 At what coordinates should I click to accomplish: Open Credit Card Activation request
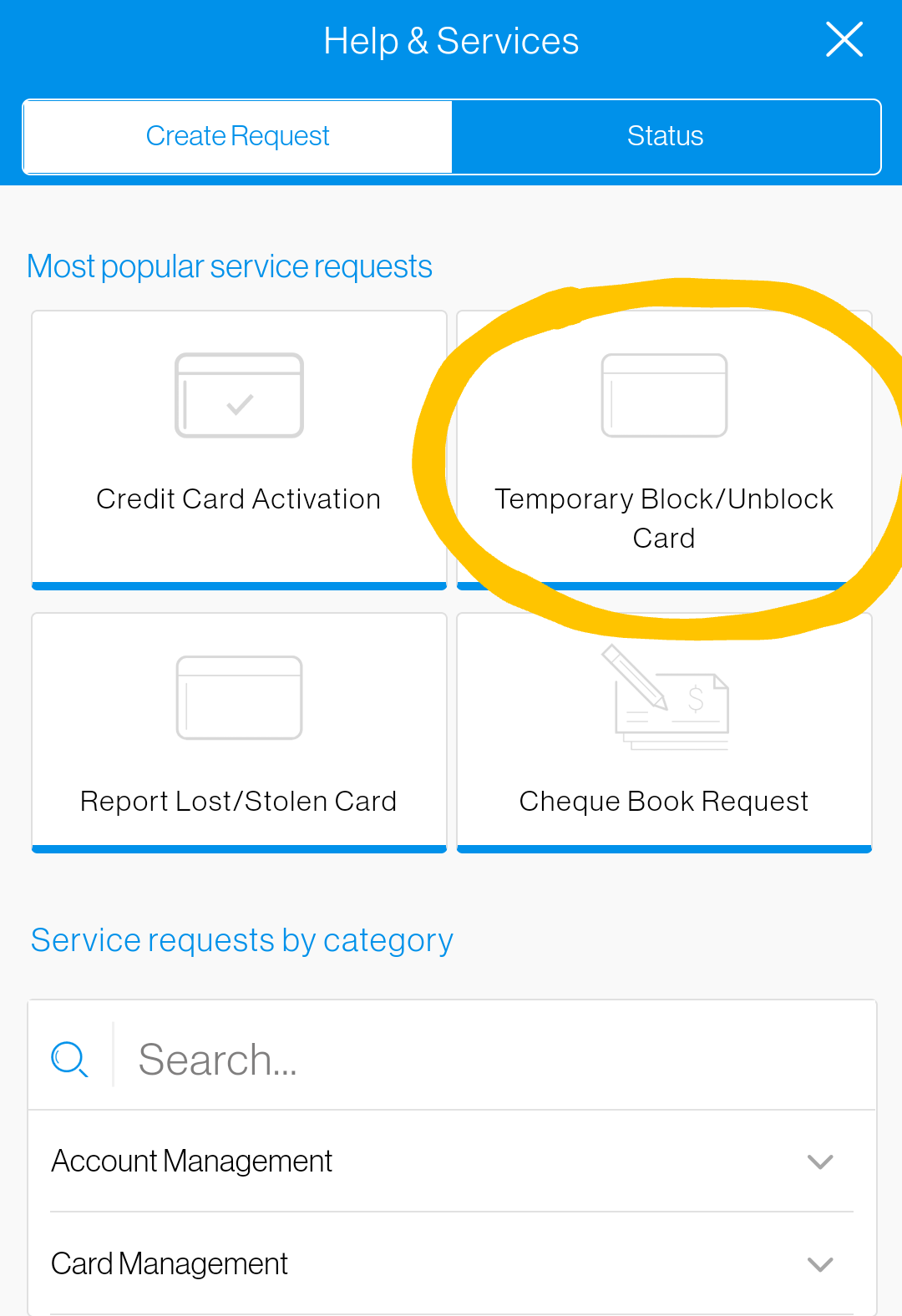[x=239, y=449]
